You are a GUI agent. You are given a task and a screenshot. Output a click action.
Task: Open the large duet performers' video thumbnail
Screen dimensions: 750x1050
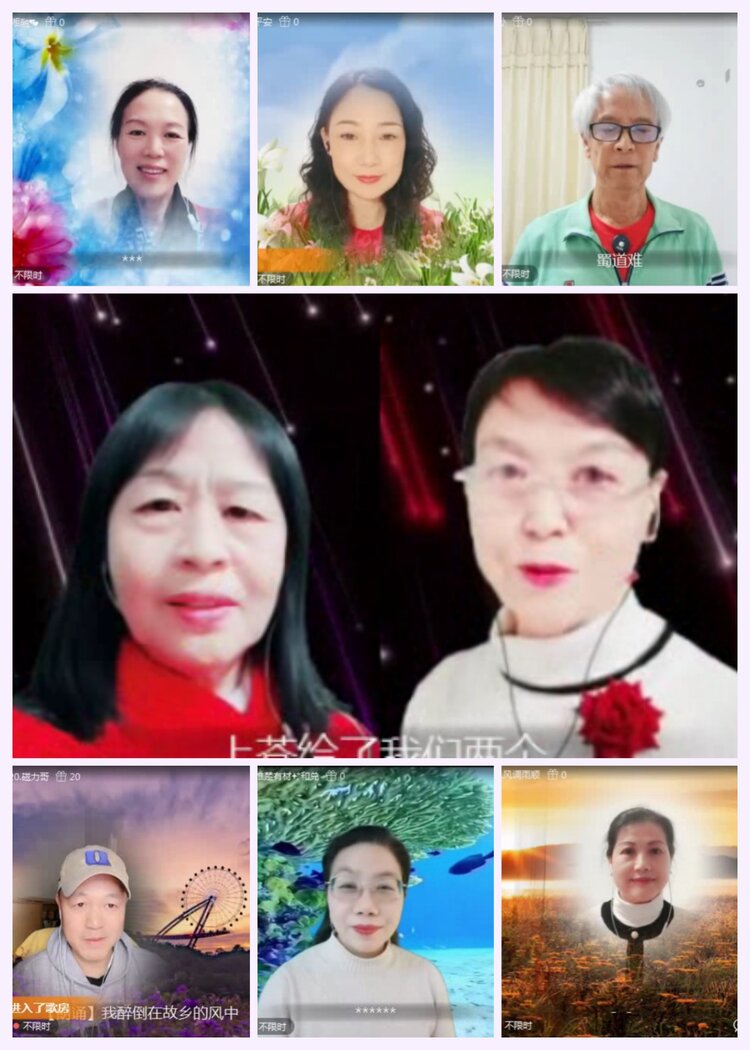[x=375, y=530]
